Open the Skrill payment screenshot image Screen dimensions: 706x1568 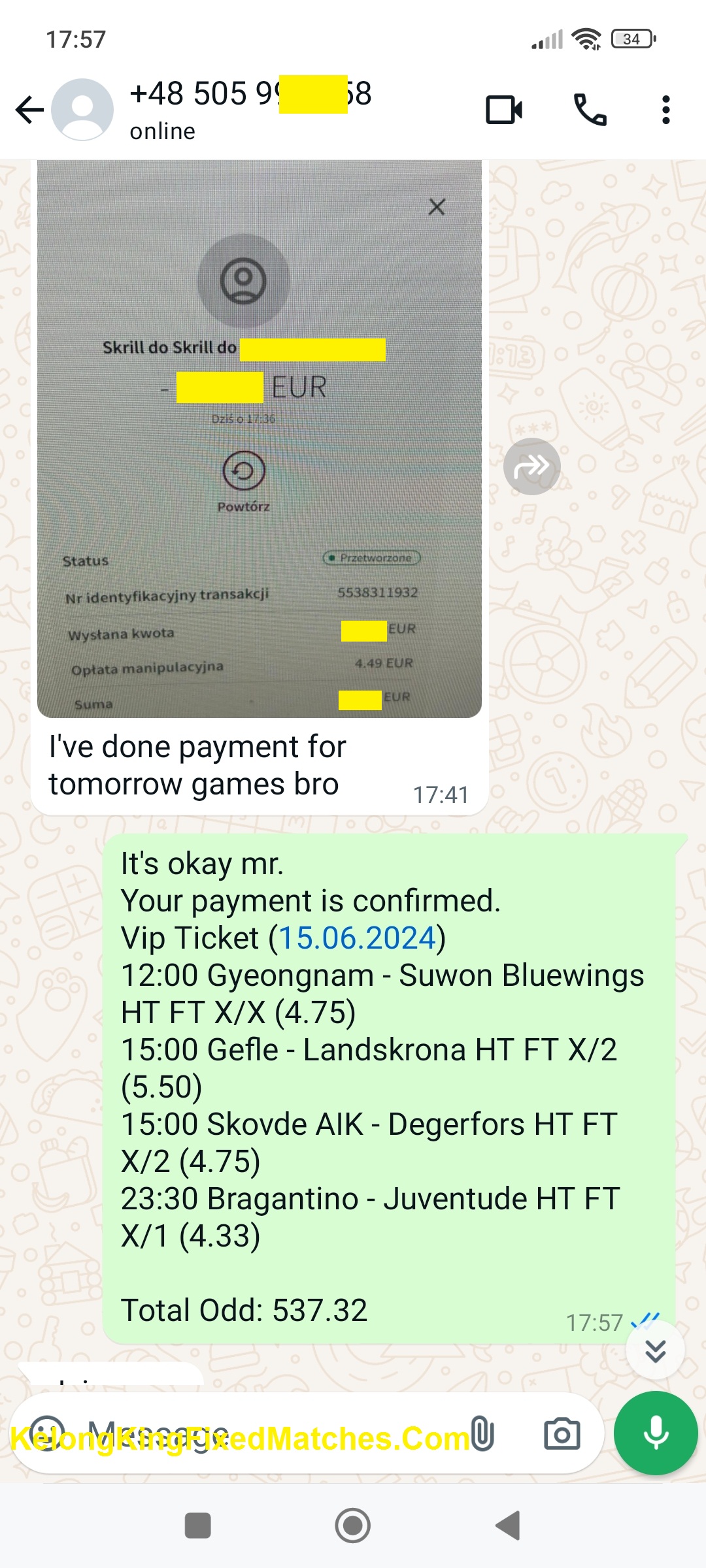pos(260,438)
